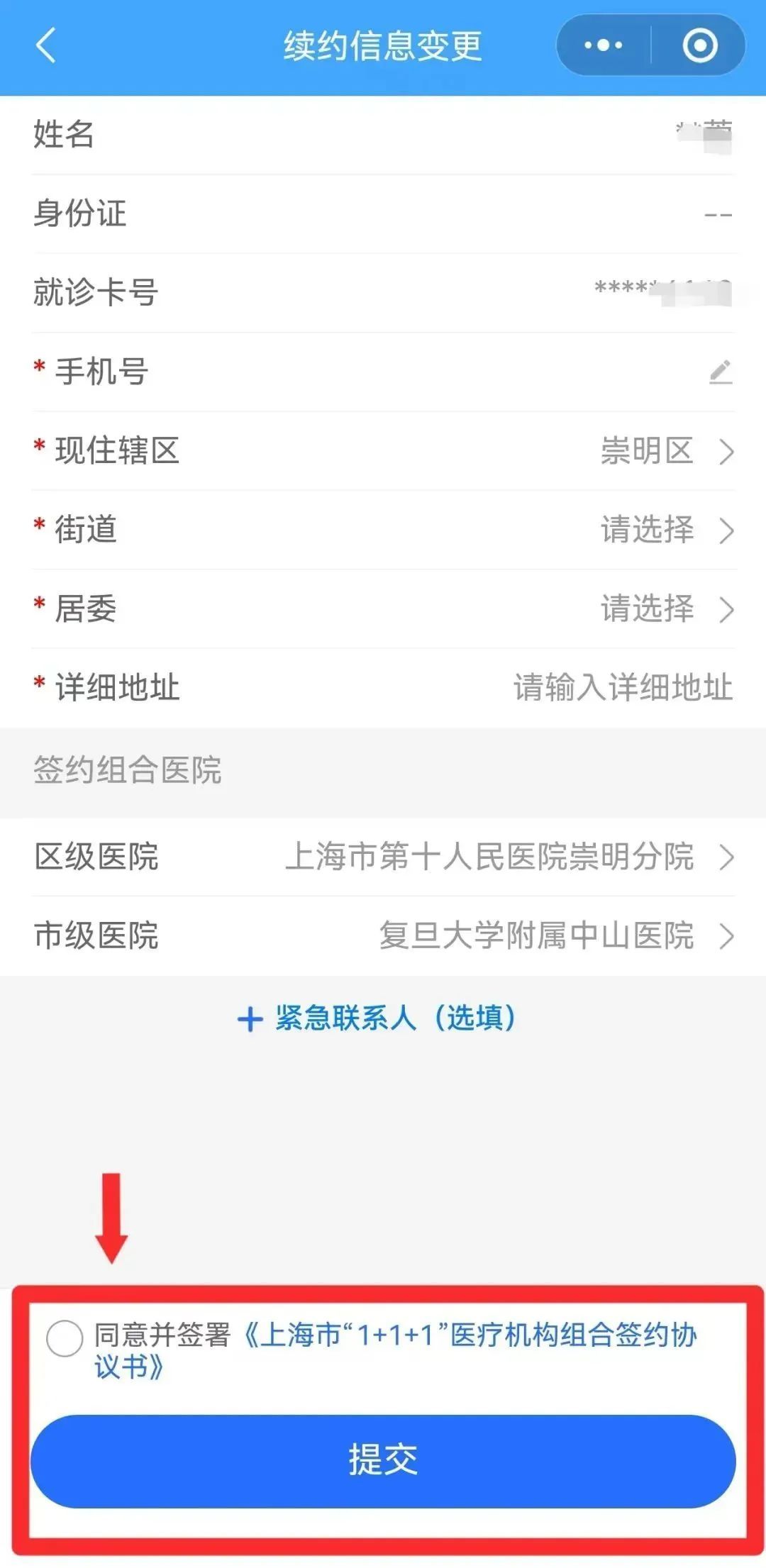The image size is (766, 1568).
Task: Open the 《上海市“1+1+1”医疗机构组合签约协议书》 link
Action: point(468,1335)
